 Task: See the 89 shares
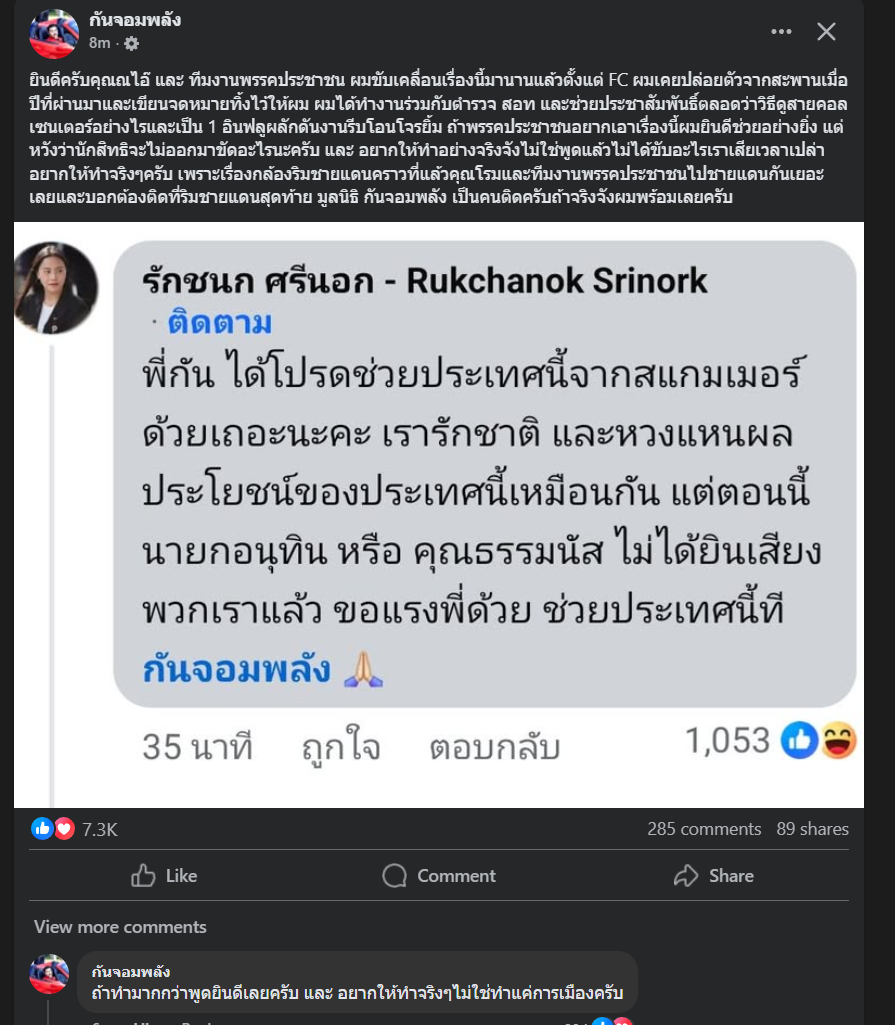(x=812, y=829)
